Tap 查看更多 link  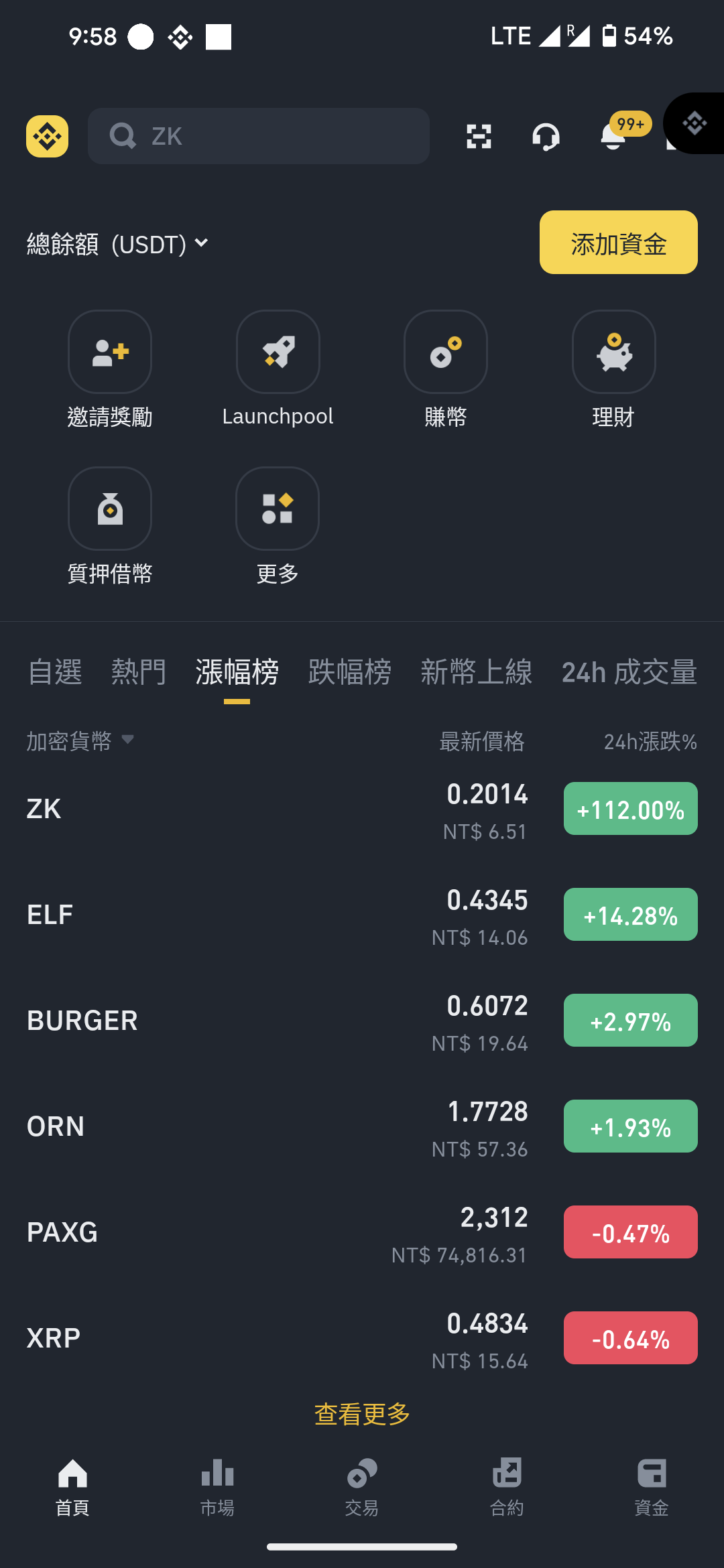click(362, 1414)
